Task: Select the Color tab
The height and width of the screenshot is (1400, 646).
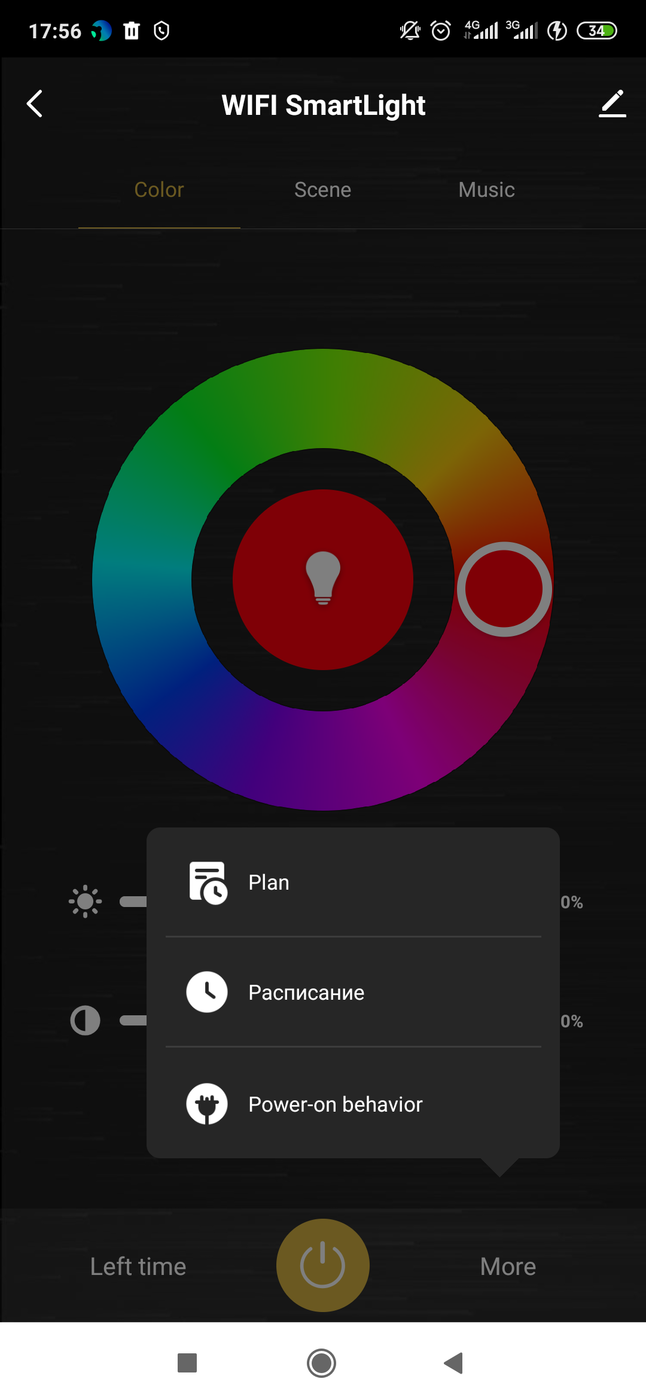Action: [159, 190]
